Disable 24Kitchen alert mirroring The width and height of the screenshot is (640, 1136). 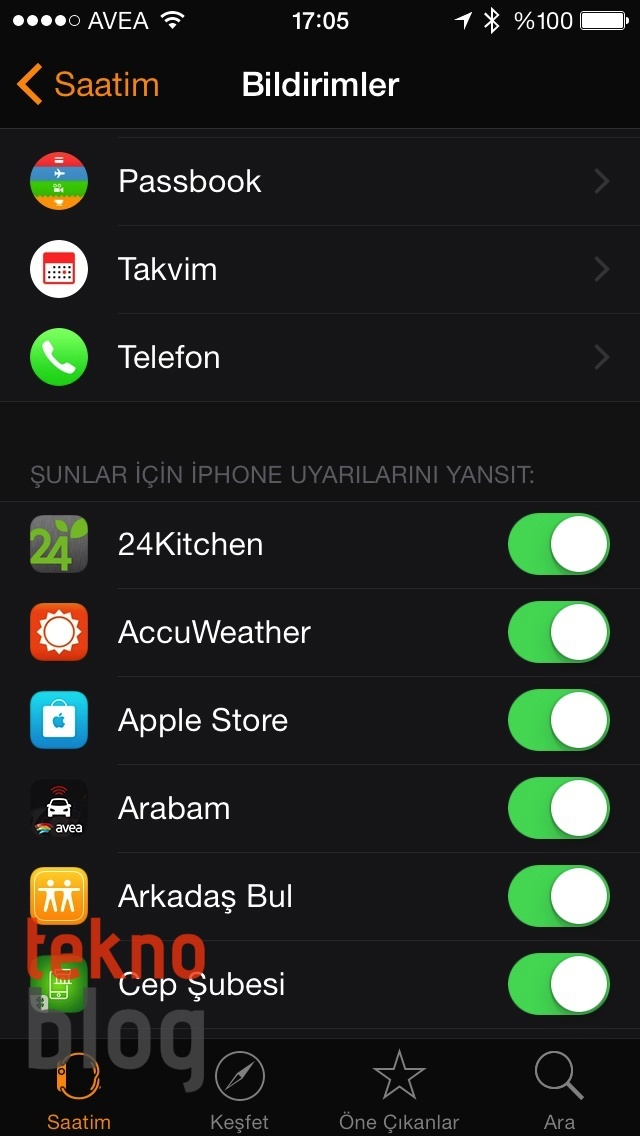[x=558, y=545]
